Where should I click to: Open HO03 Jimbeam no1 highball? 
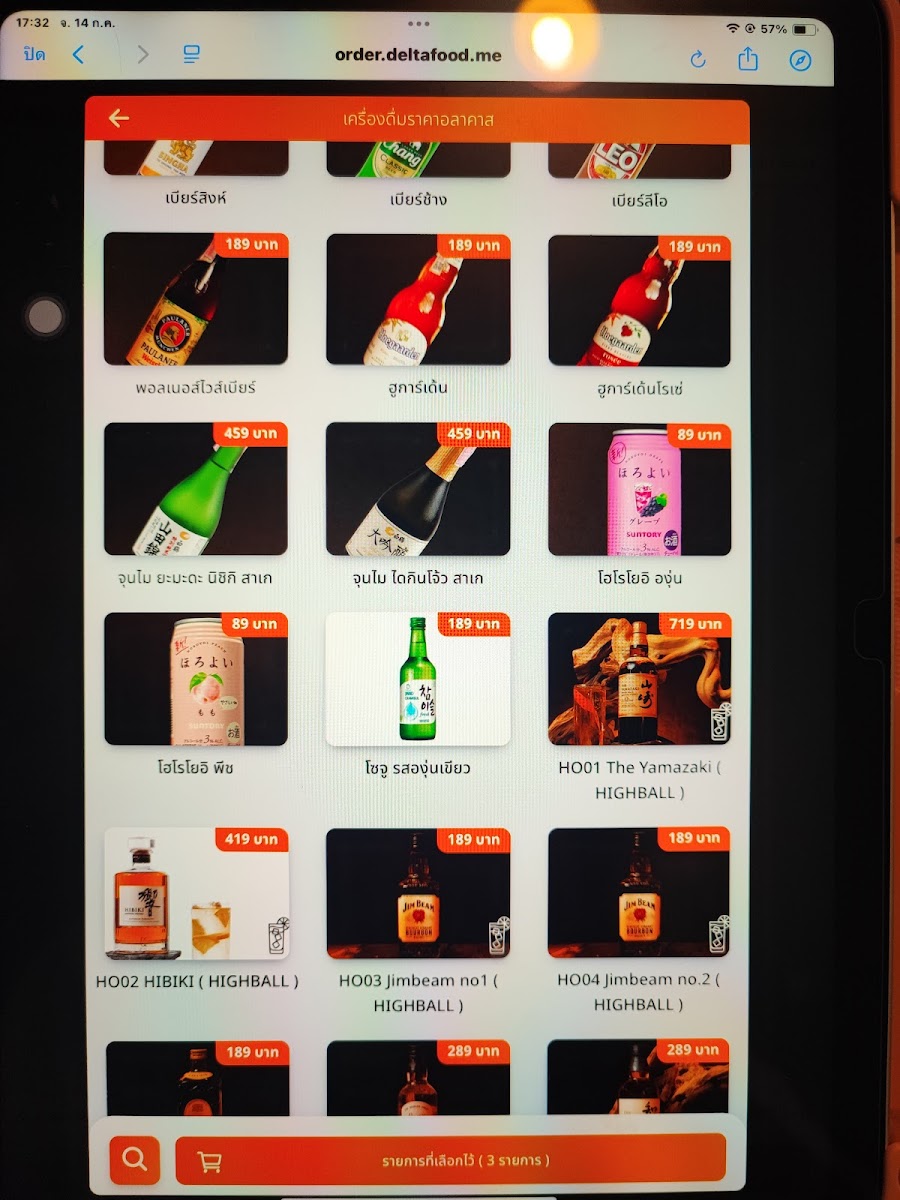tap(418, 894)
